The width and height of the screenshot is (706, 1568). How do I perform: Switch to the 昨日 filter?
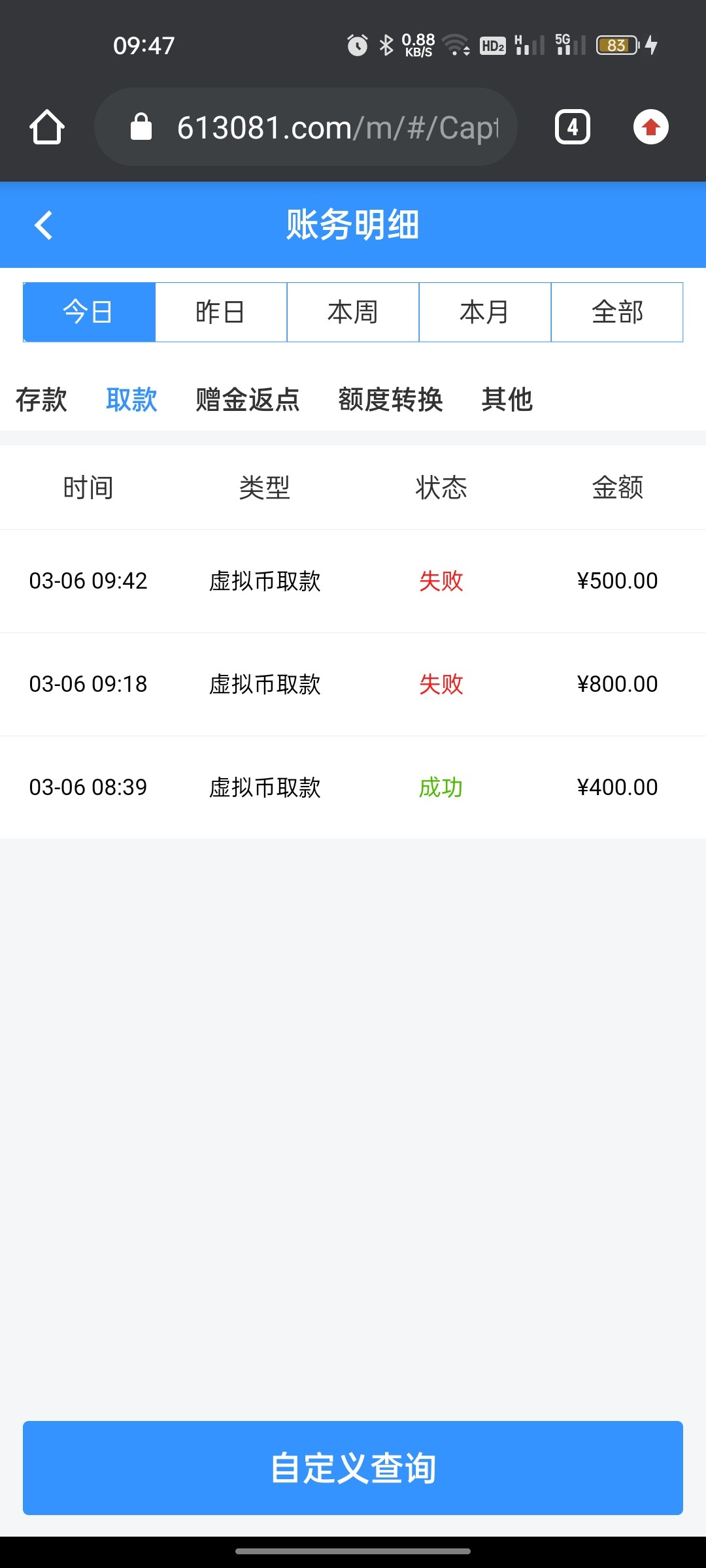[221, 312]
